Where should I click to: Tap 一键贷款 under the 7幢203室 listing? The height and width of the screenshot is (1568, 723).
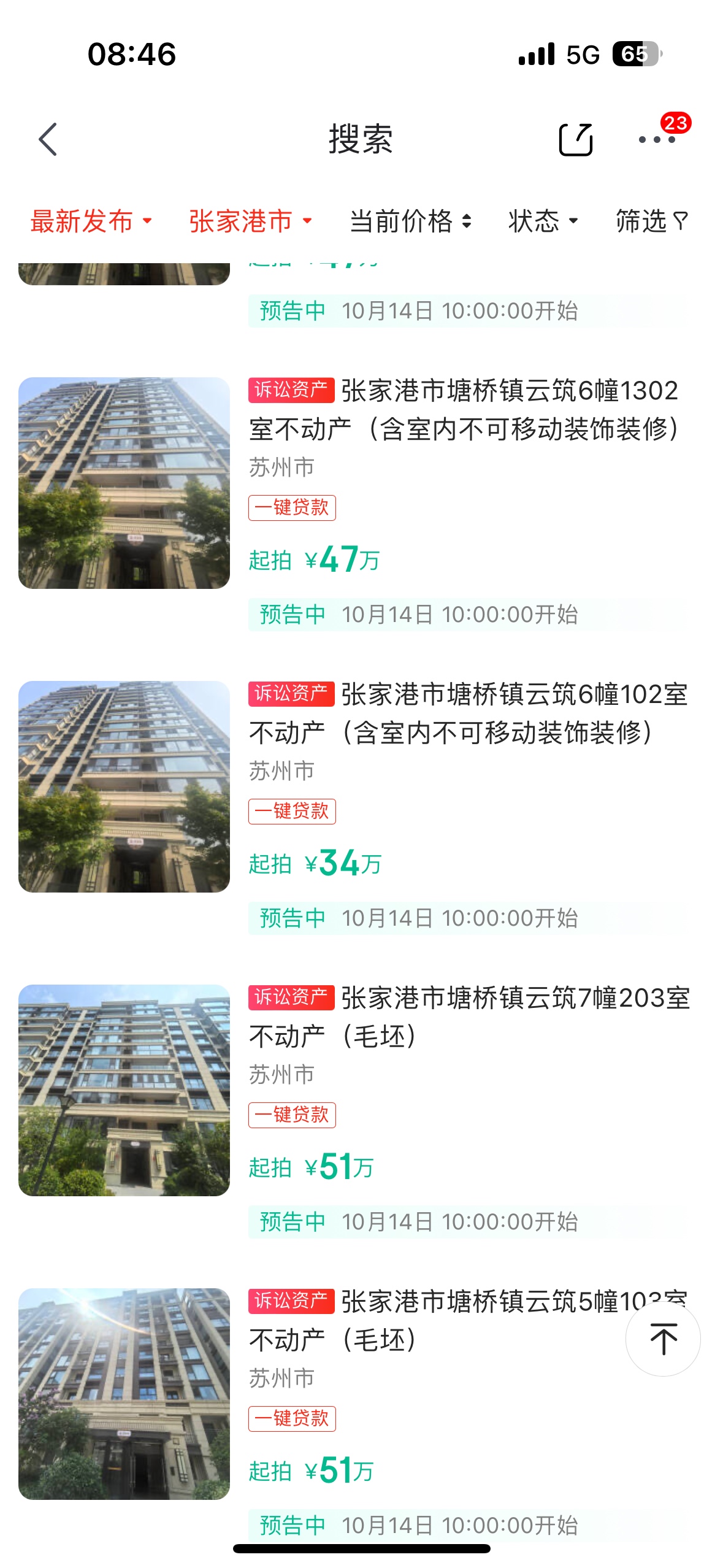(292, 1115)
